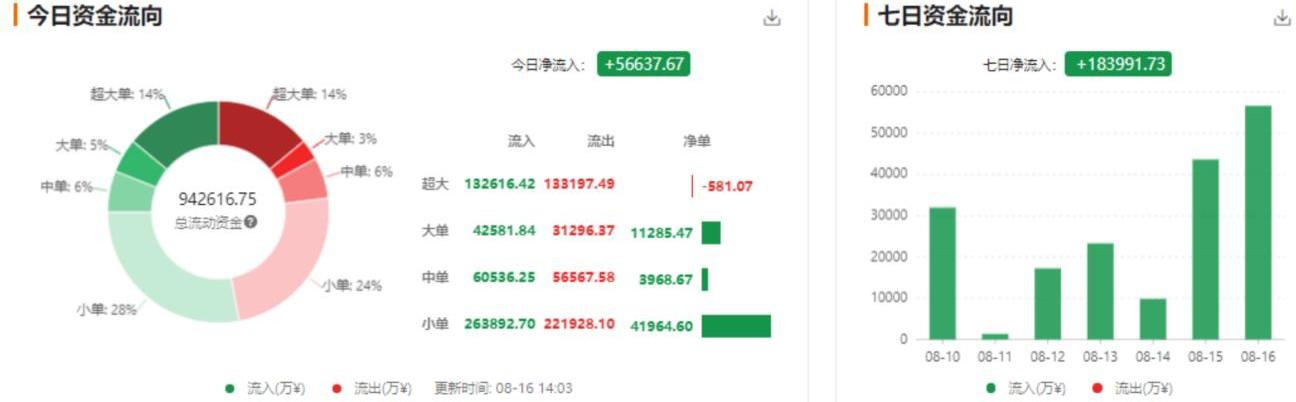Toggle 流出(万¥) legend under the donut chart
This screenshot has height=402, width=1296.
click(369, 388)
